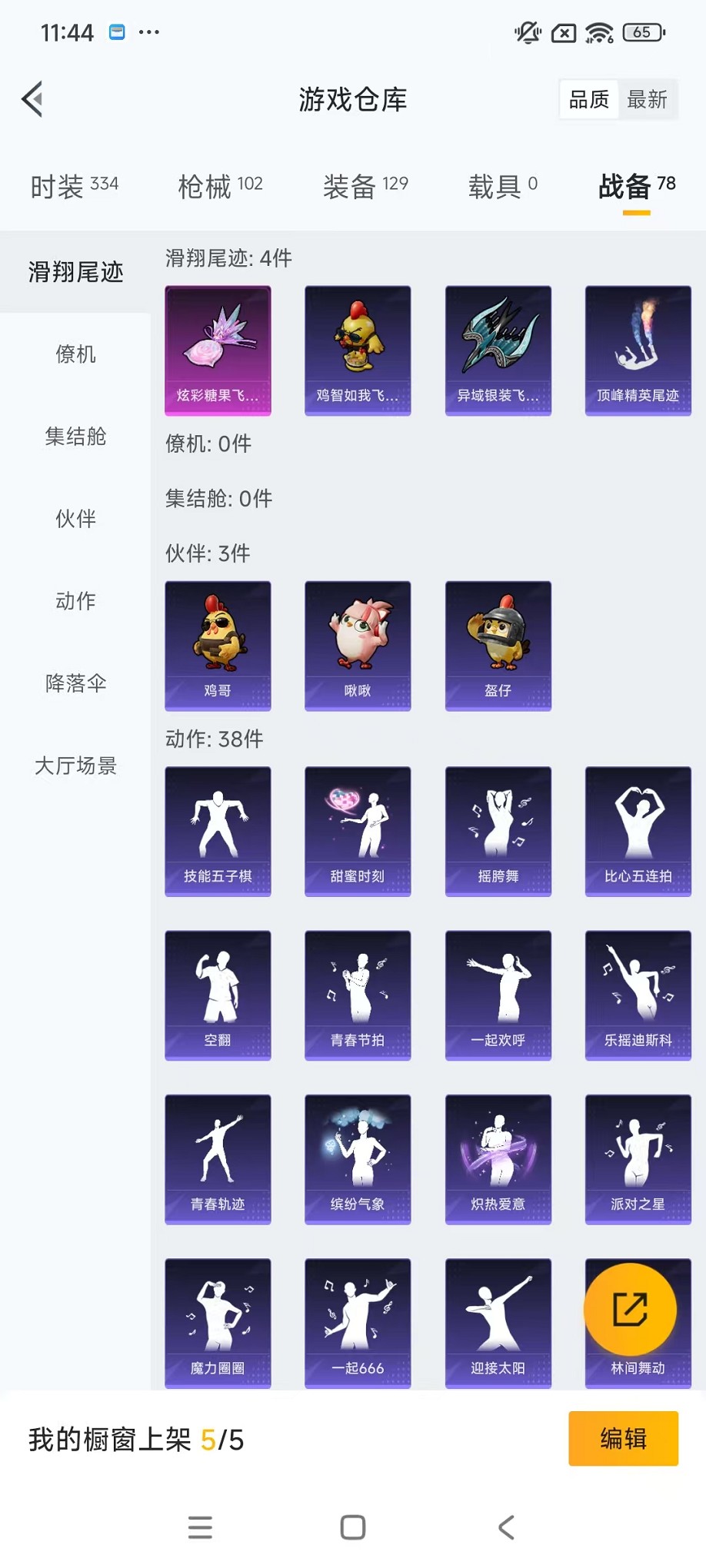View the 异域银装 glider trail
Image resolution: width=706 pixels, height=1568 pixels.
[498, 350]
